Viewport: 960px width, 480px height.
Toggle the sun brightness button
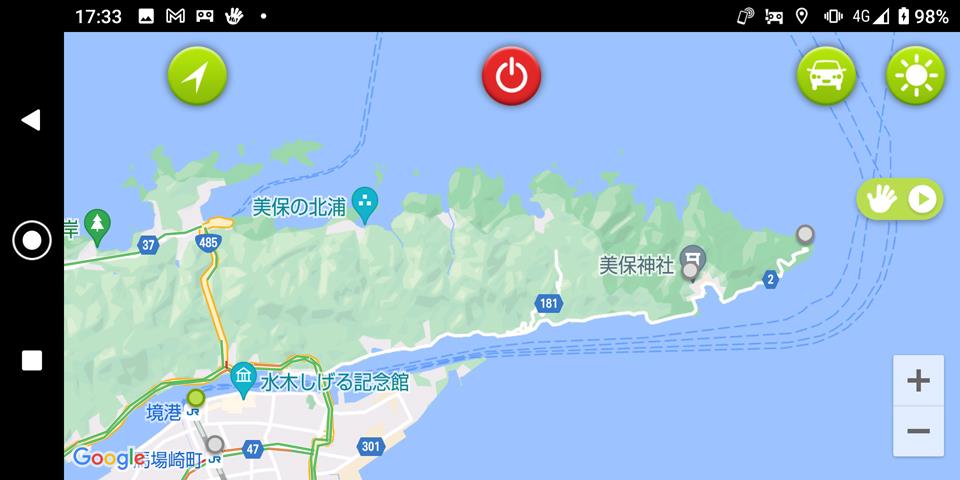pos(915,76)
